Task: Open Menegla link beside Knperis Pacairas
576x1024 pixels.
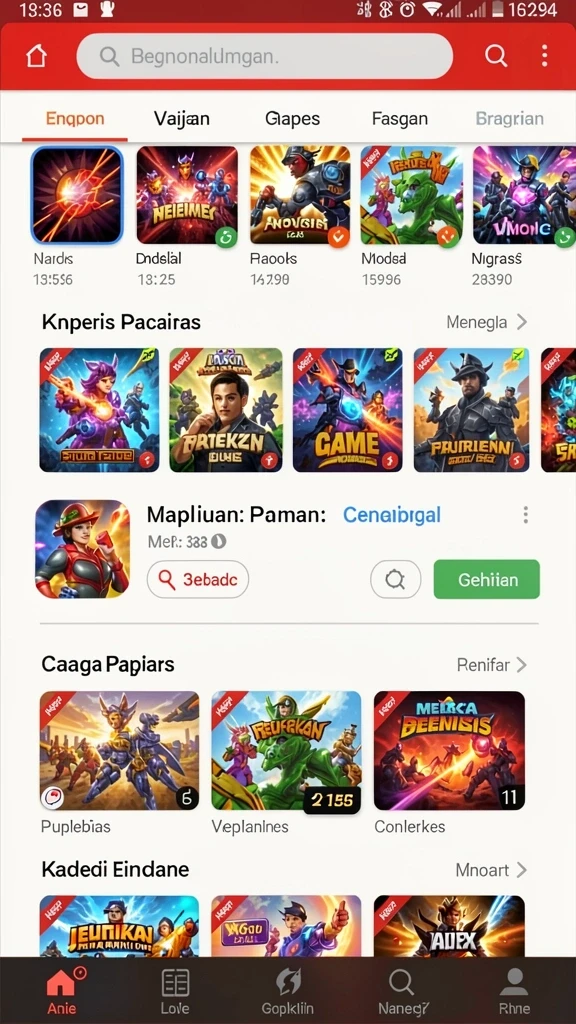Action: tap(487, 322)
